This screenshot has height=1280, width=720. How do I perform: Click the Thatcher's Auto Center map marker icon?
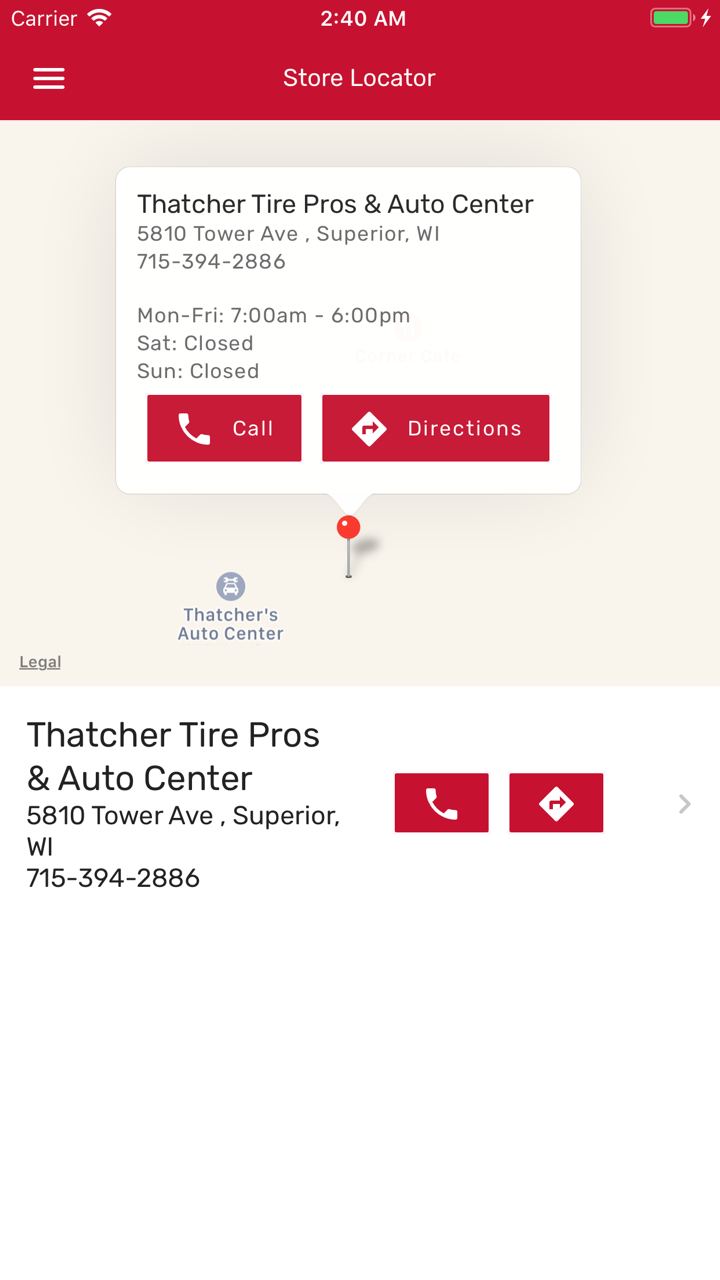point(230,586)
